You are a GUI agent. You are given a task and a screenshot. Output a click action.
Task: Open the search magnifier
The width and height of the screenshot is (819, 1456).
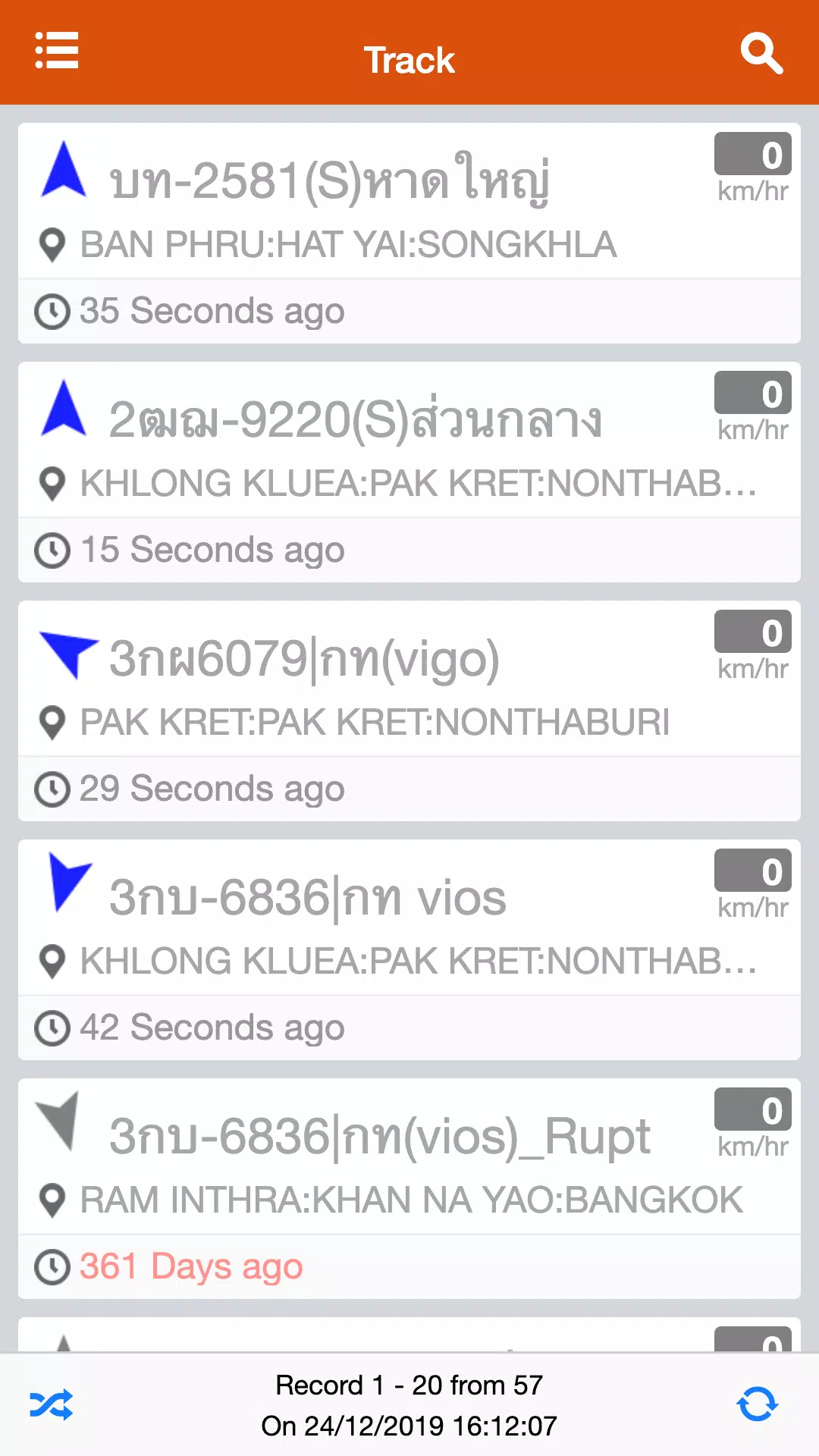point(761,53)
